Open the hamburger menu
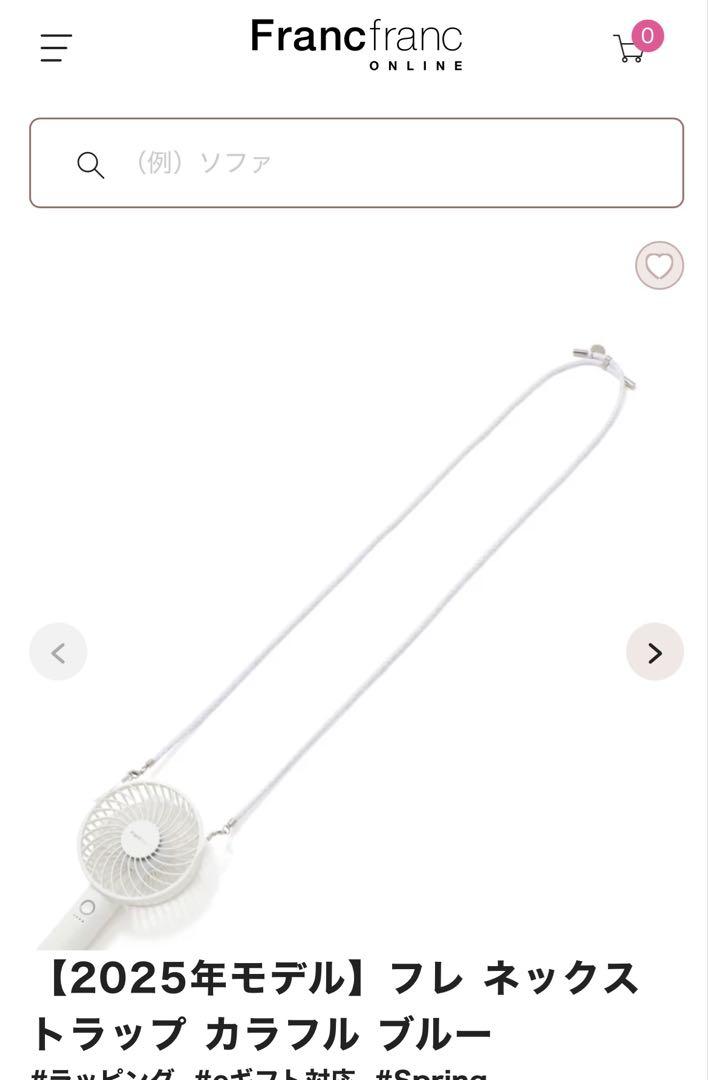The image size is (708, 1080). [x=56, y=47]
